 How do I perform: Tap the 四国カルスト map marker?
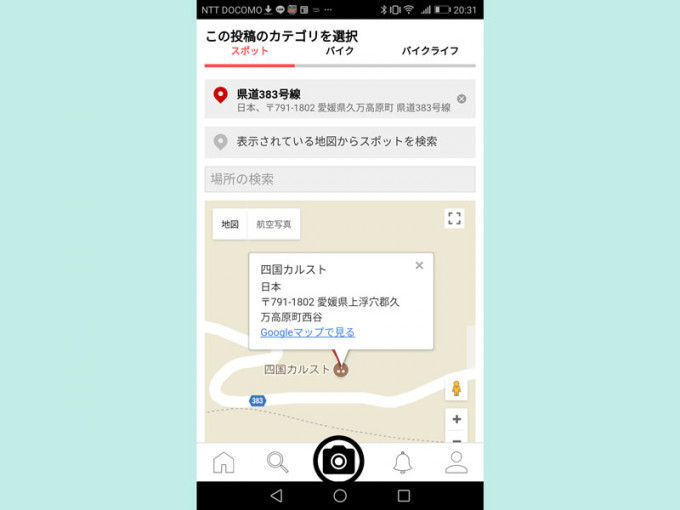tap(341, 369)
